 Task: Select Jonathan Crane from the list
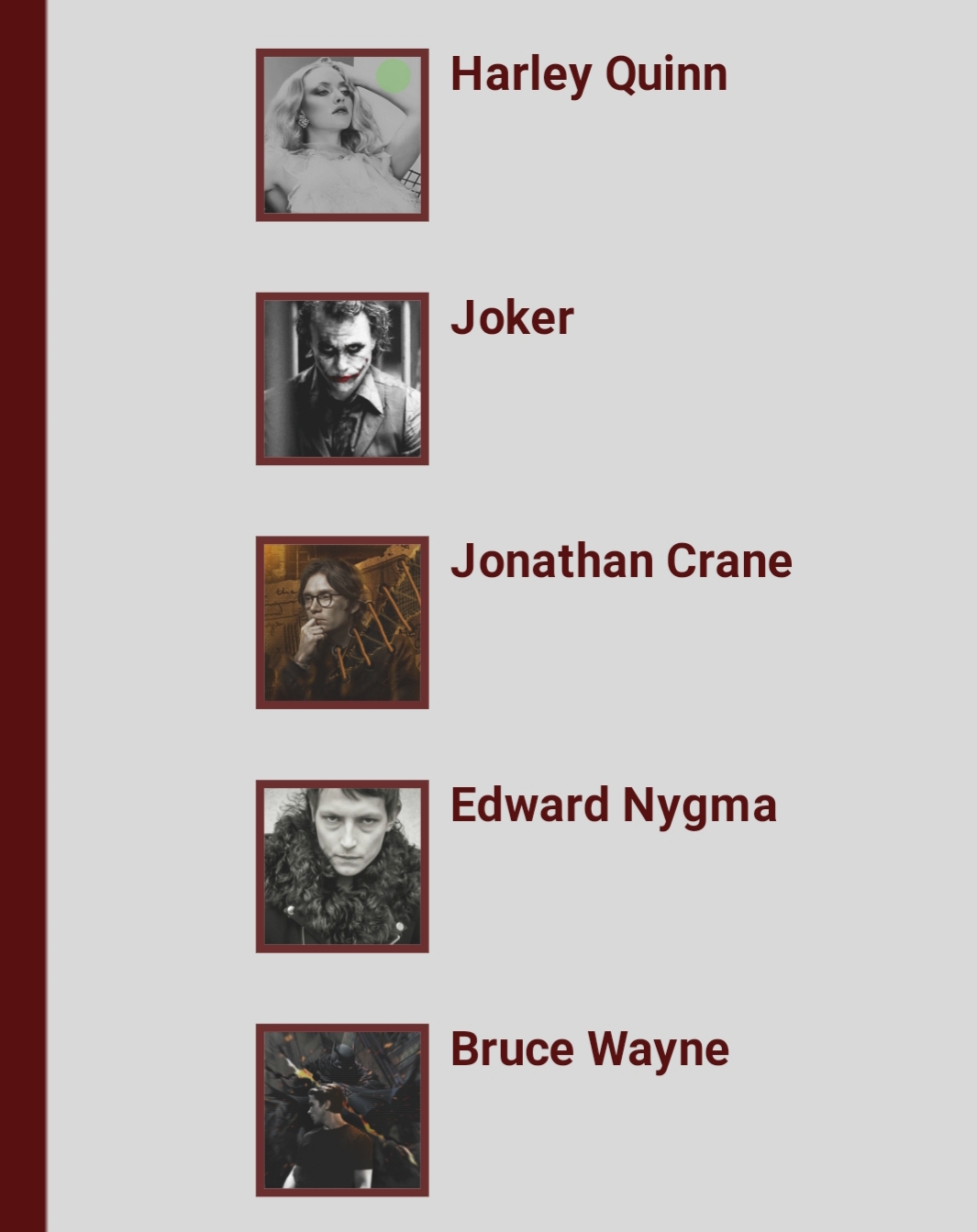620,561
